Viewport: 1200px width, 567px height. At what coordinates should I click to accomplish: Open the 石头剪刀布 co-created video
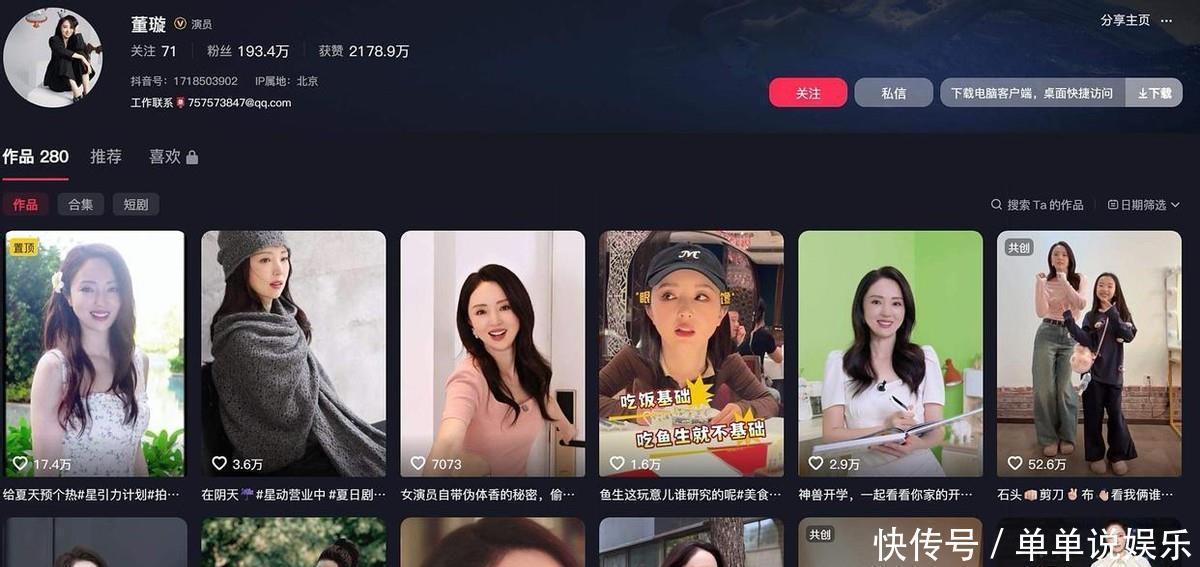[x=1089, y=353]
